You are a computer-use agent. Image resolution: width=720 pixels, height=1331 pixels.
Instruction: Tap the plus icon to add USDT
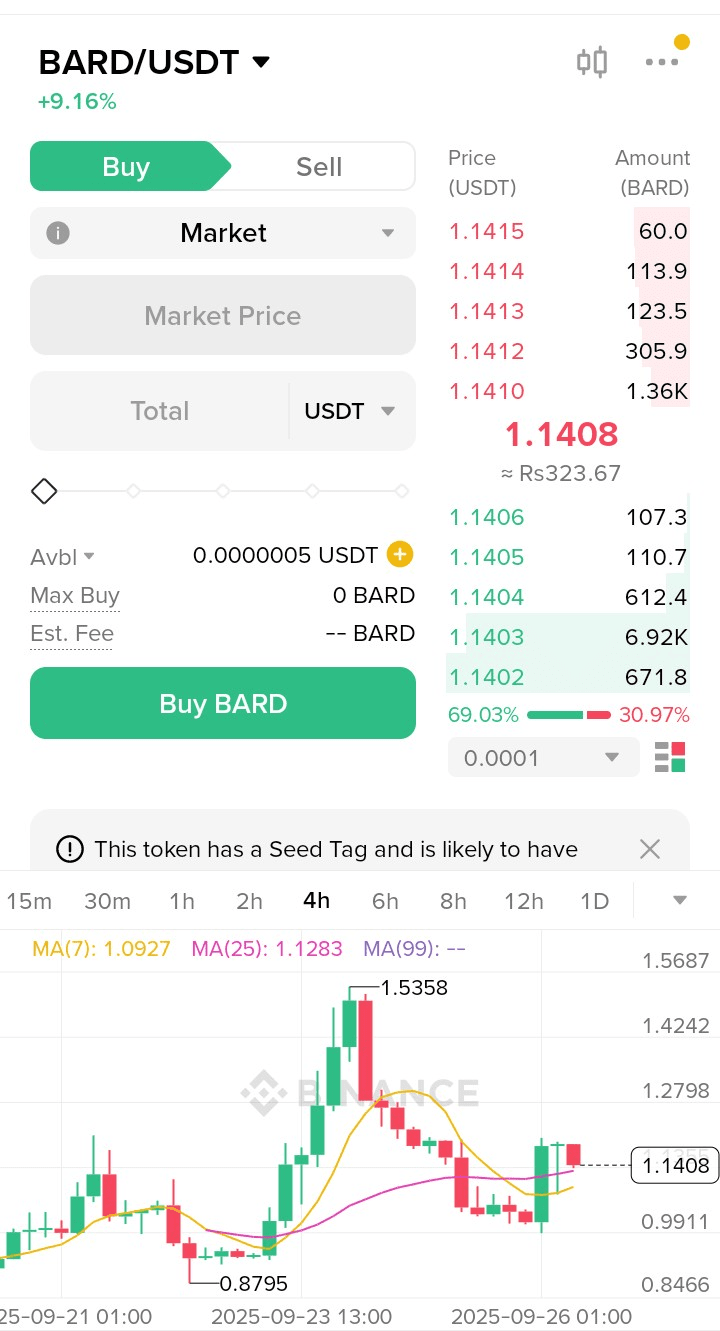click(x=400, y=554)
